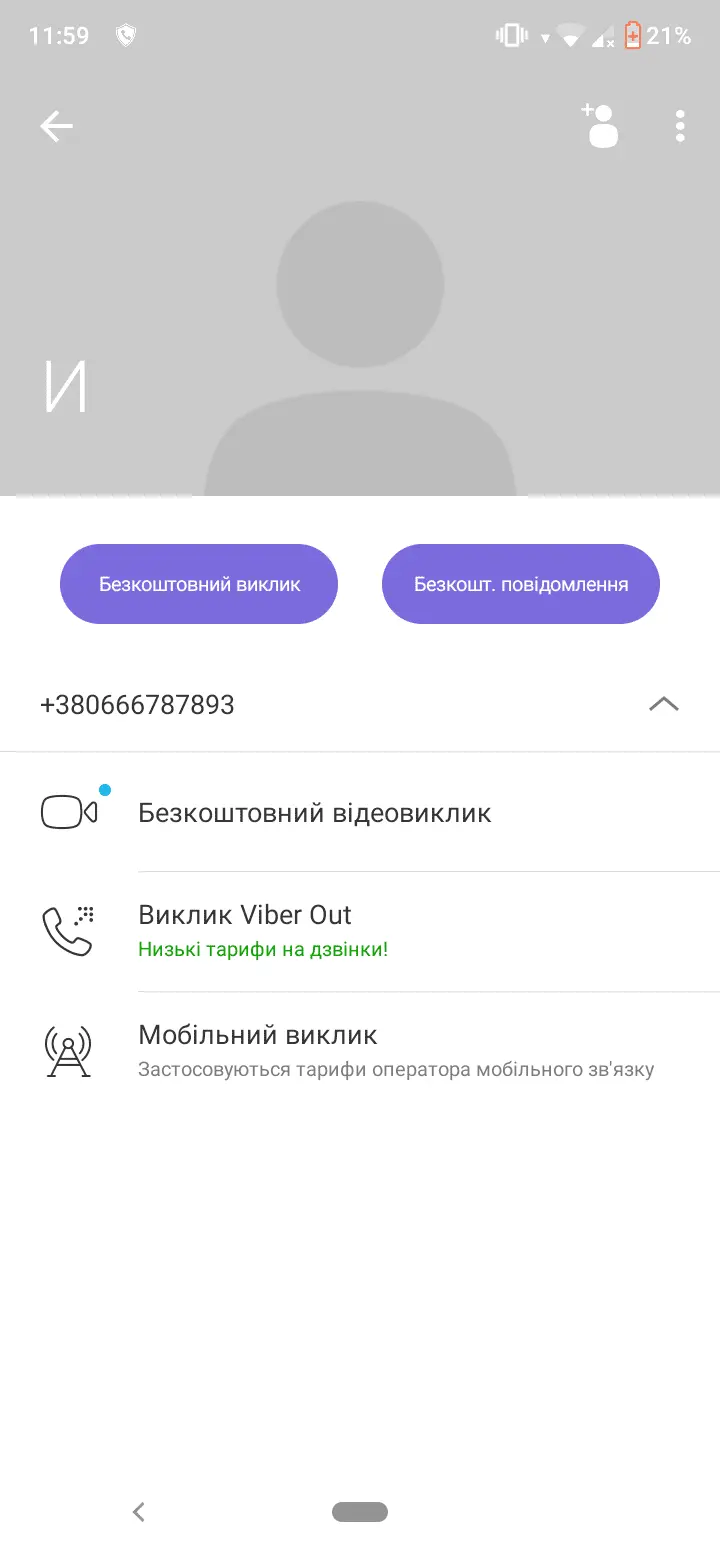
Task: Collapse the phone number options chevron
Action: (663, 704)
